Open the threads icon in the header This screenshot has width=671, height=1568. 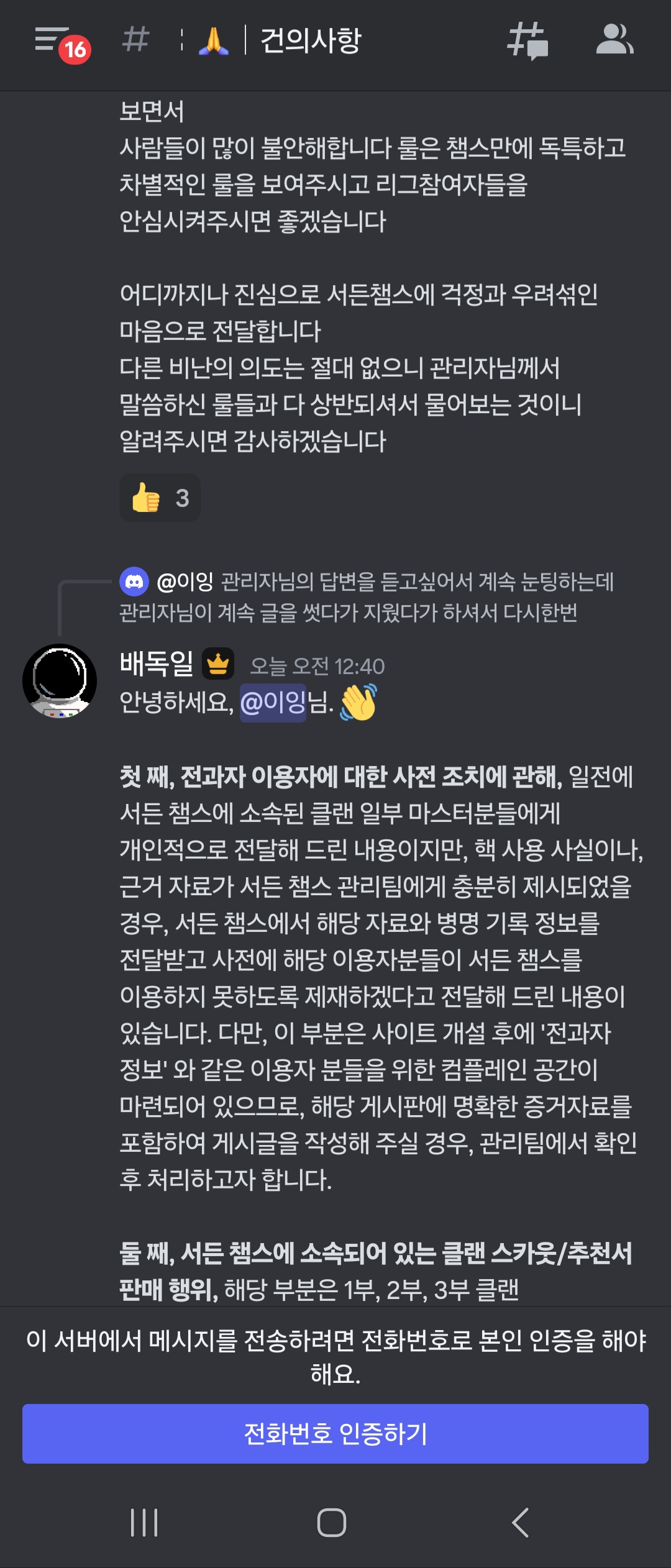pyautogui.click(x=527, y=41)
